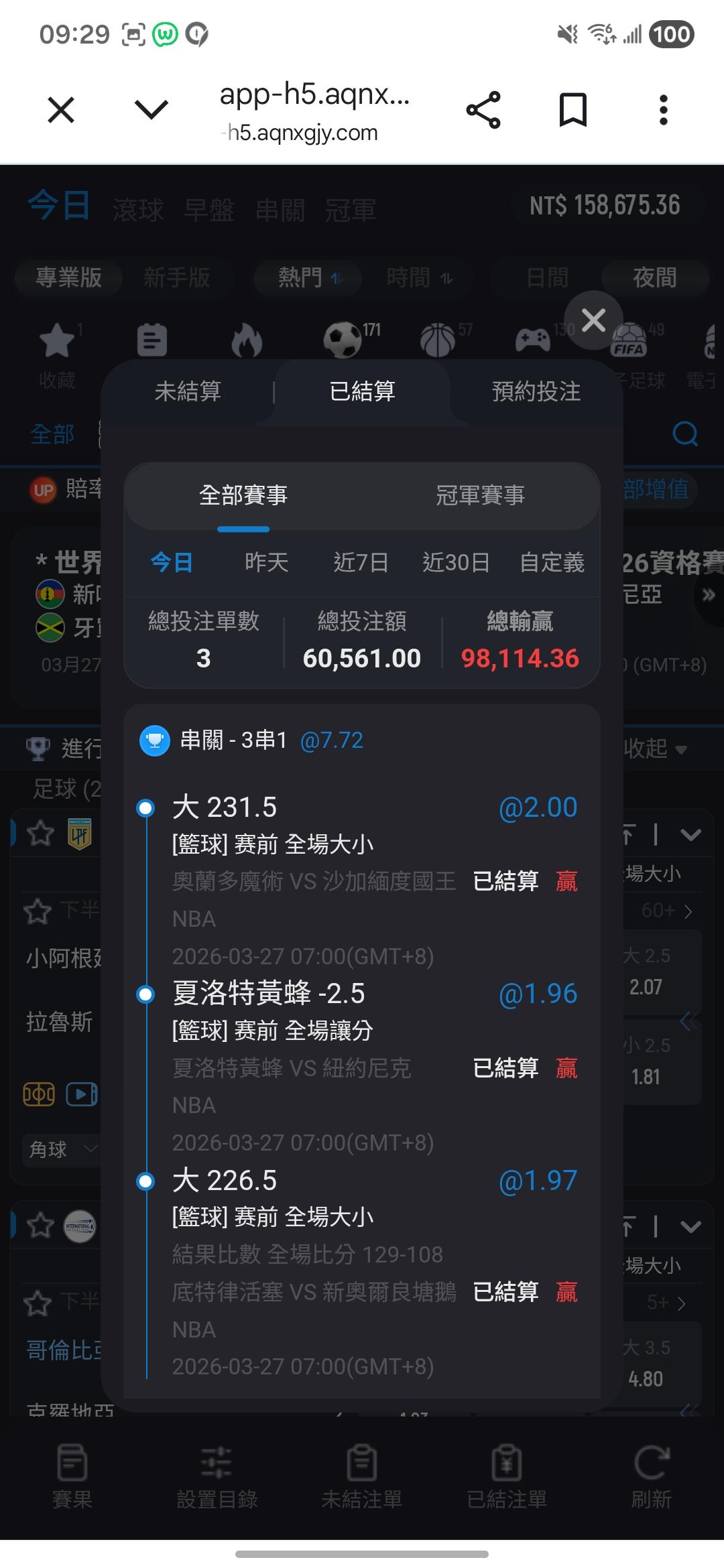Viewport: 724px width, 1568px height.
Task: Choose the 自定義 date range
Action: coord(552,562)
